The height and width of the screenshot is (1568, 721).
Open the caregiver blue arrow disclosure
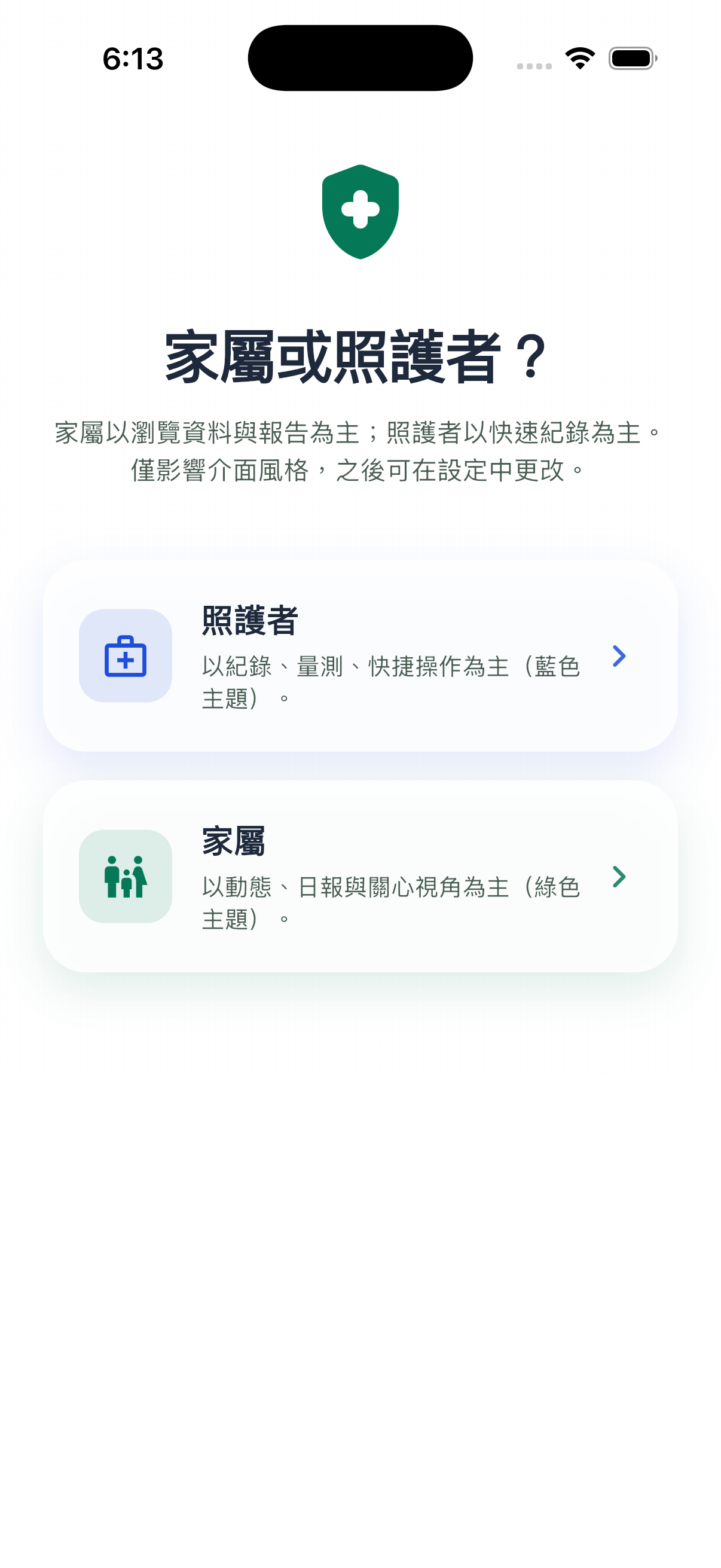(619, 656)
